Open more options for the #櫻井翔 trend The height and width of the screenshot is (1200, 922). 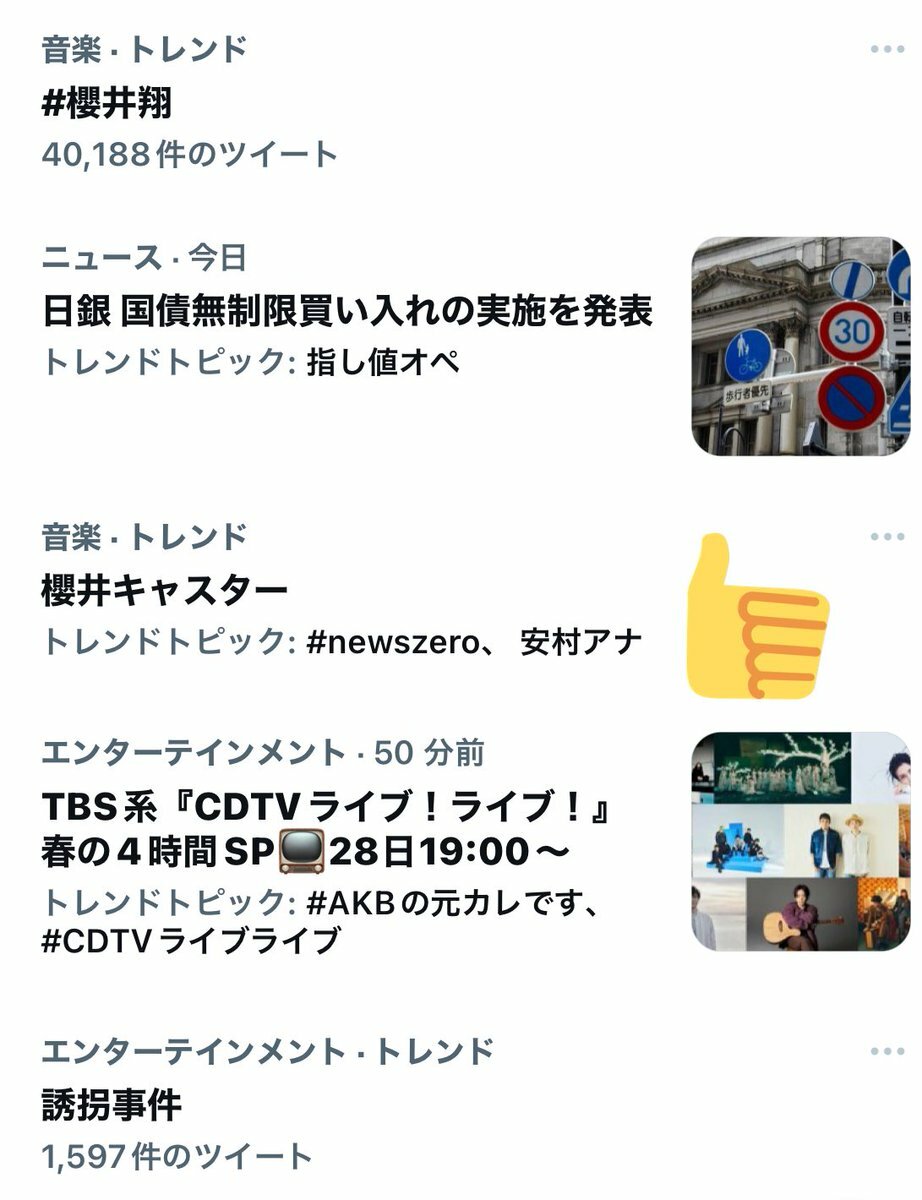coord(887,49)
